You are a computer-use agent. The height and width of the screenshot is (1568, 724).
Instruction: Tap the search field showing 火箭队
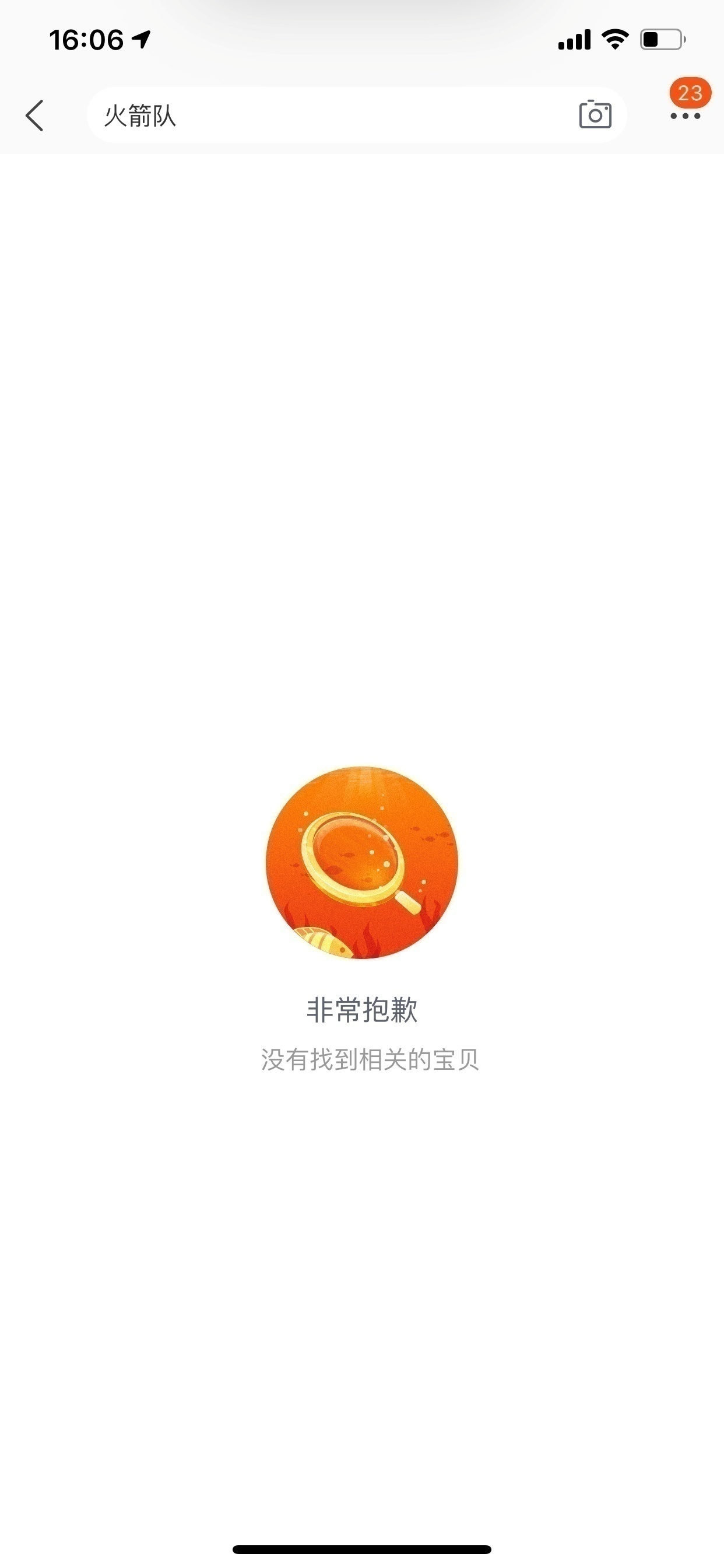pos(329,116)
